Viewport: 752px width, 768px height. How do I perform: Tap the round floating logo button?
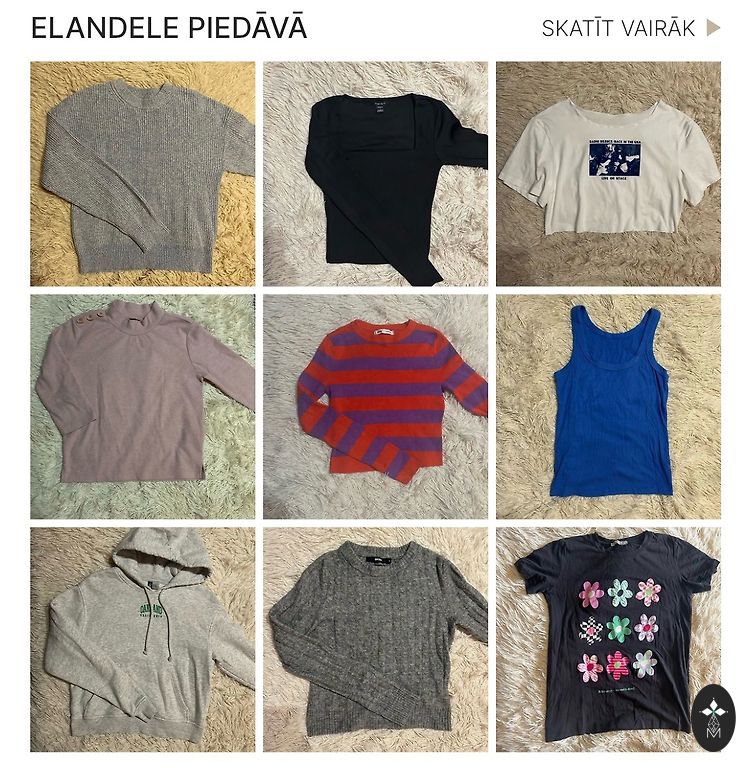713,718
